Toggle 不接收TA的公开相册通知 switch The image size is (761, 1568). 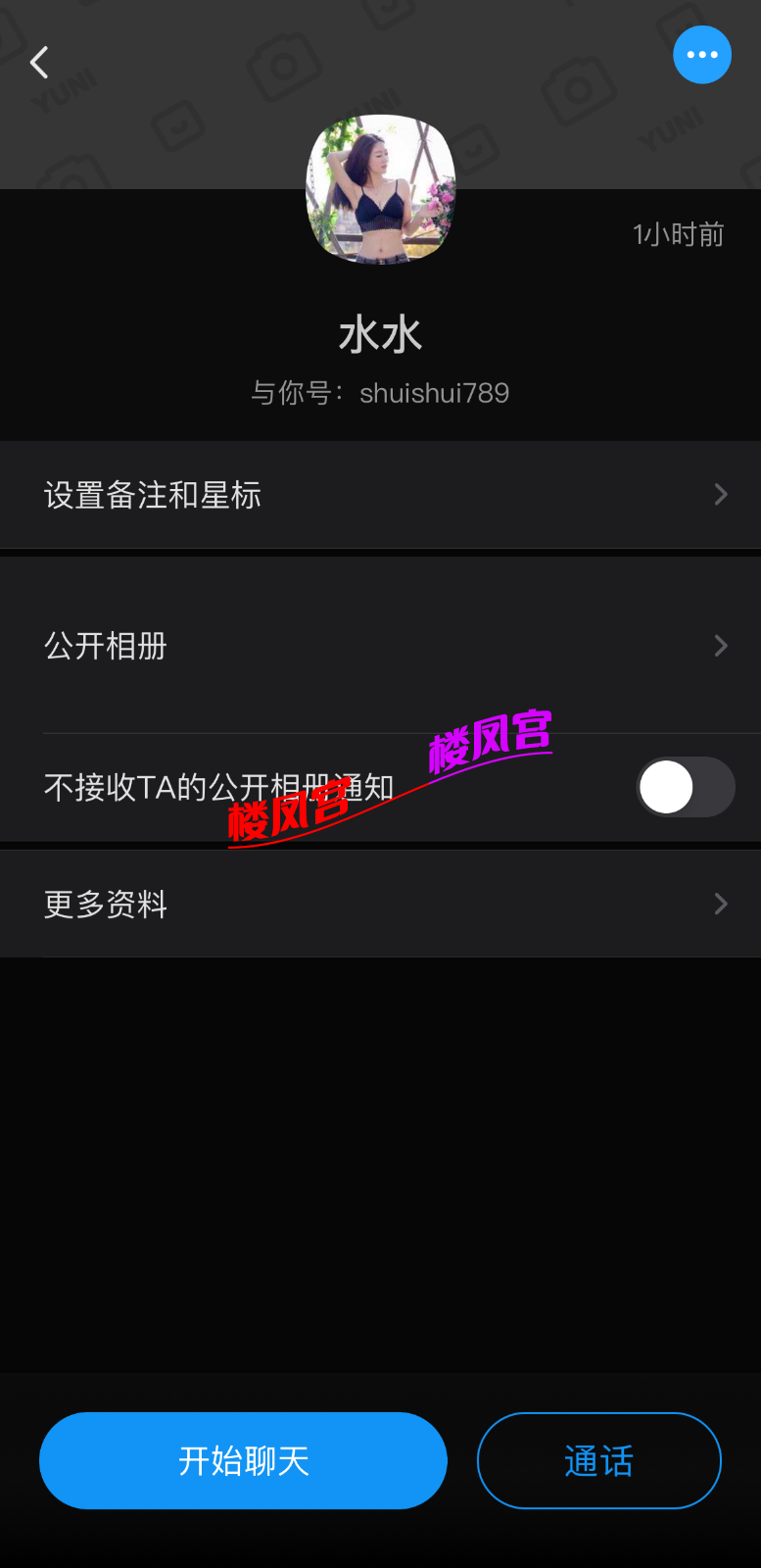coord(685,787)
